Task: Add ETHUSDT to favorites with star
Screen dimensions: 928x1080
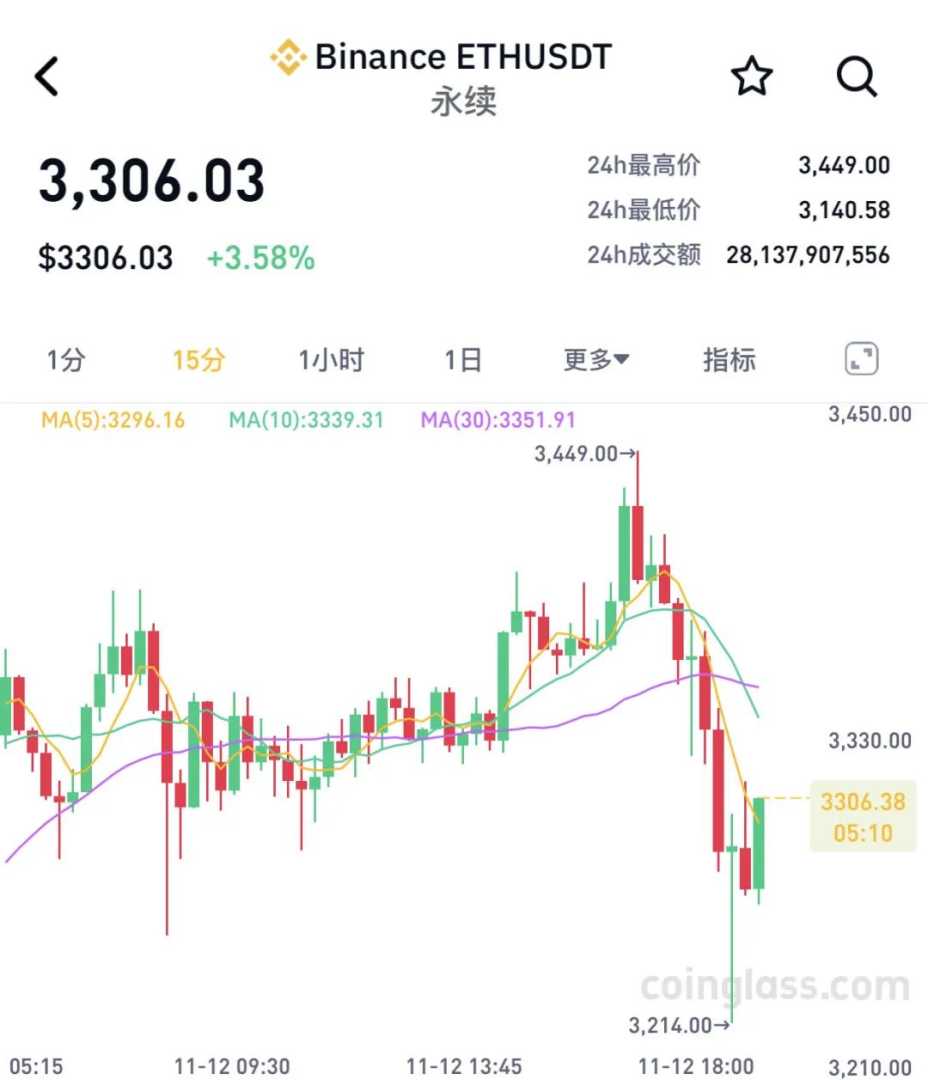Action: click(x=752, y=76)
